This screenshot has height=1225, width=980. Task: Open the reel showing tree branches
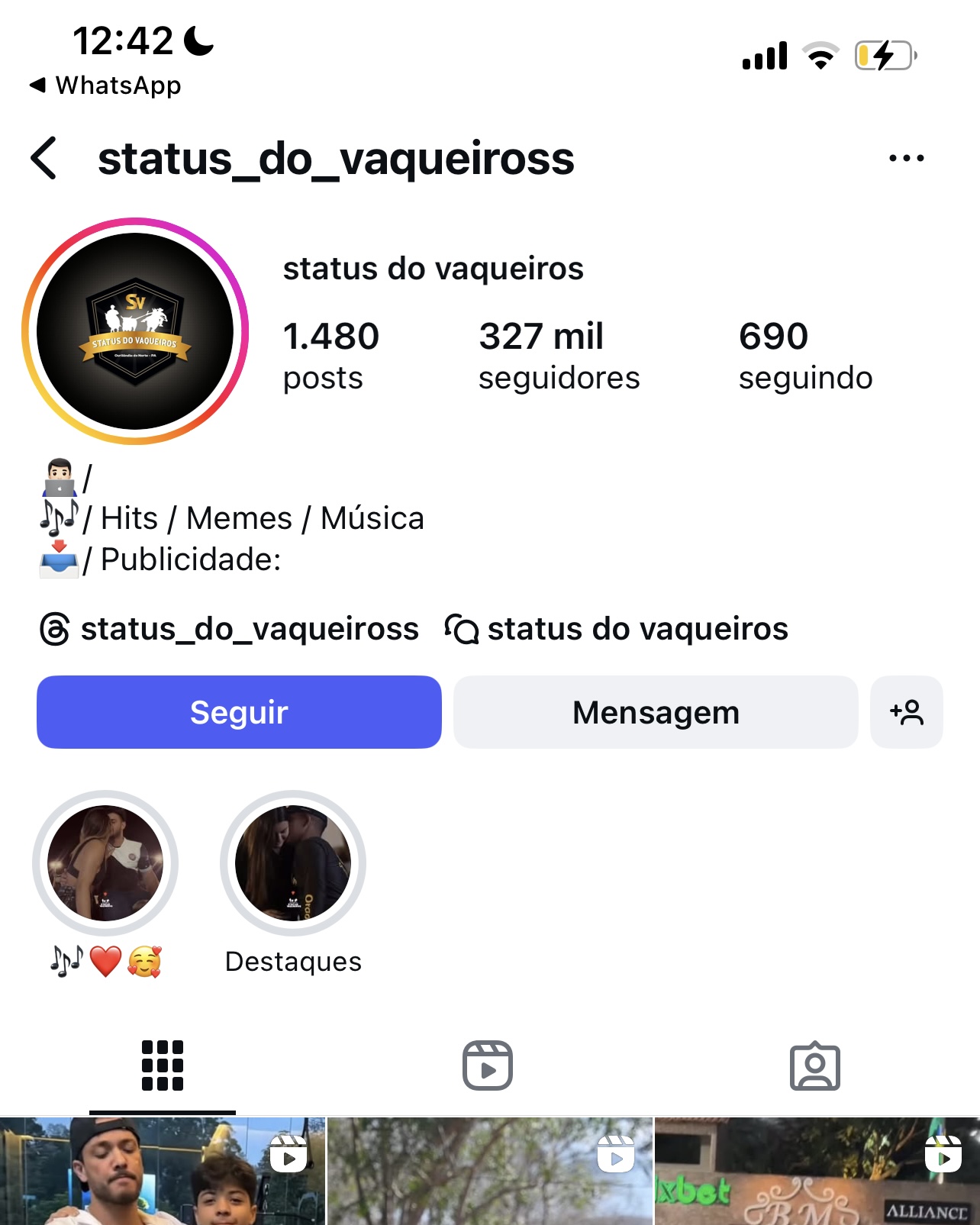pyautogui.click(x=489, y=1172)
